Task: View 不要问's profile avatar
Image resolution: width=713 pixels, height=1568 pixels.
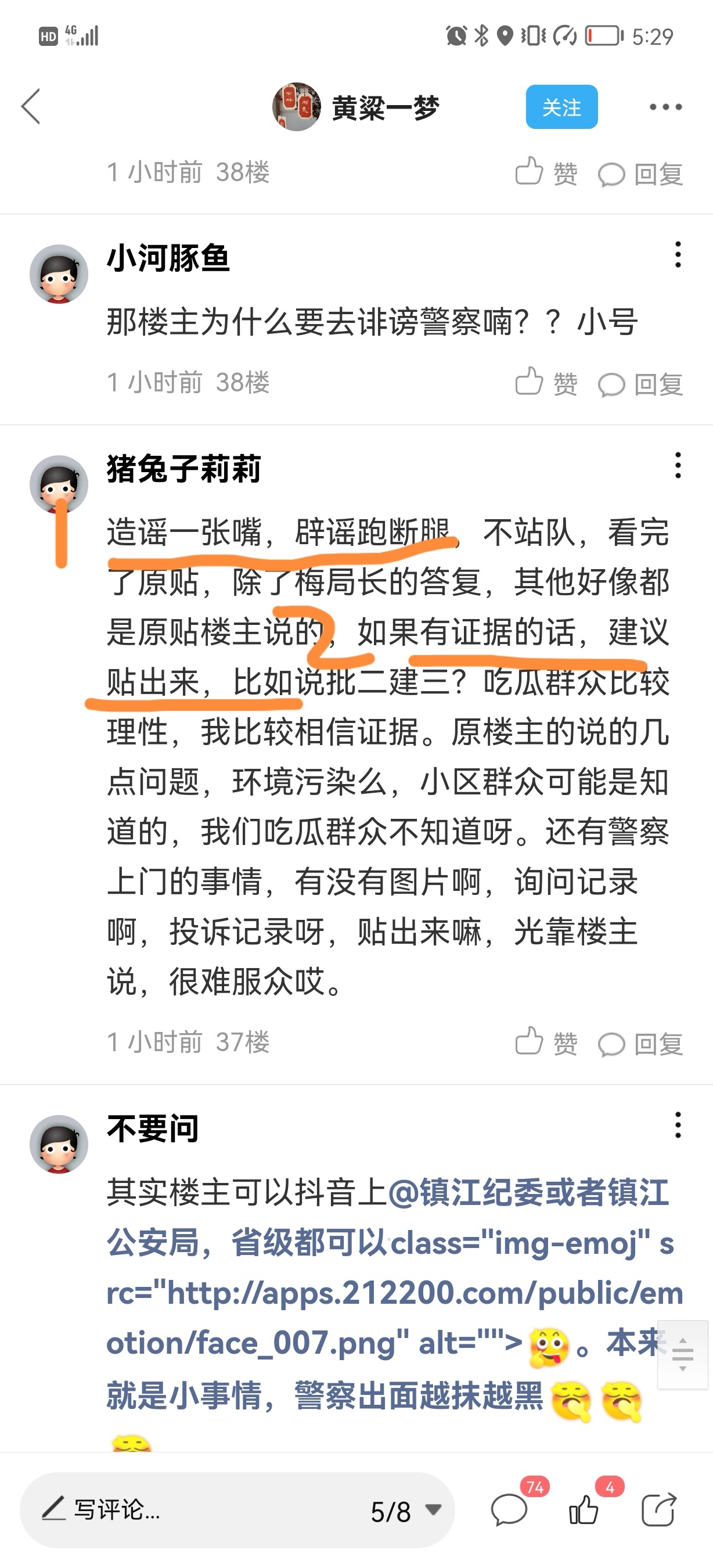Action: pyautogui.click(x=59, y=1144)
